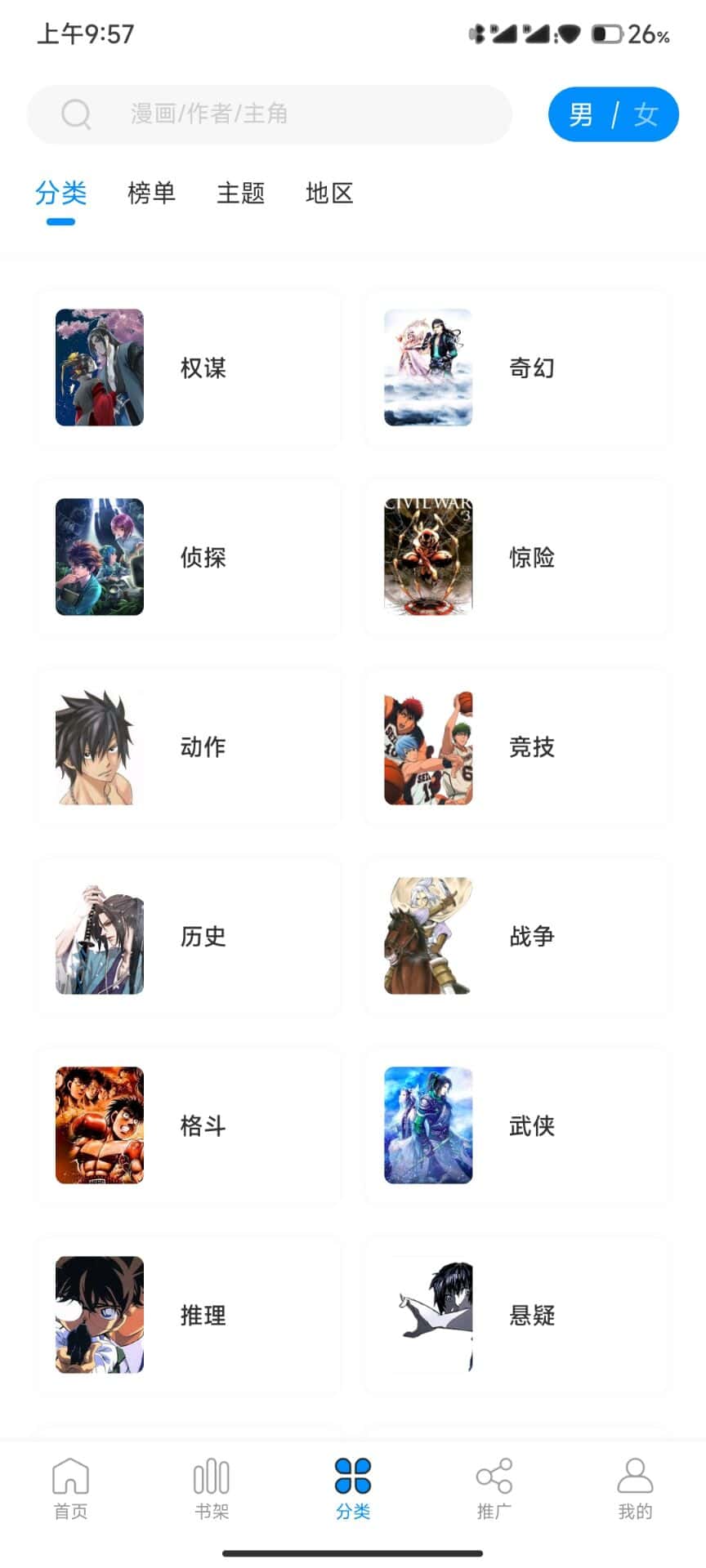The image size is (706, 1568).
Task: Switch to the 主题 tab
Action: [x=240, y=194]
